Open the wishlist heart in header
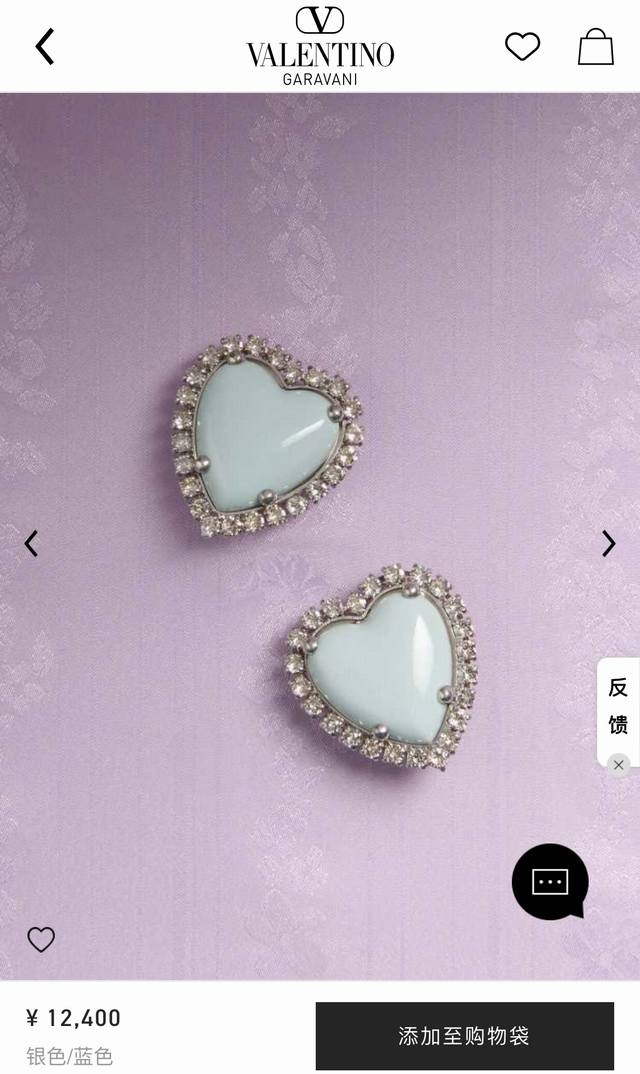Image resolution: width=640 pixels, height=1074 pixels. (x=522, y=46)
